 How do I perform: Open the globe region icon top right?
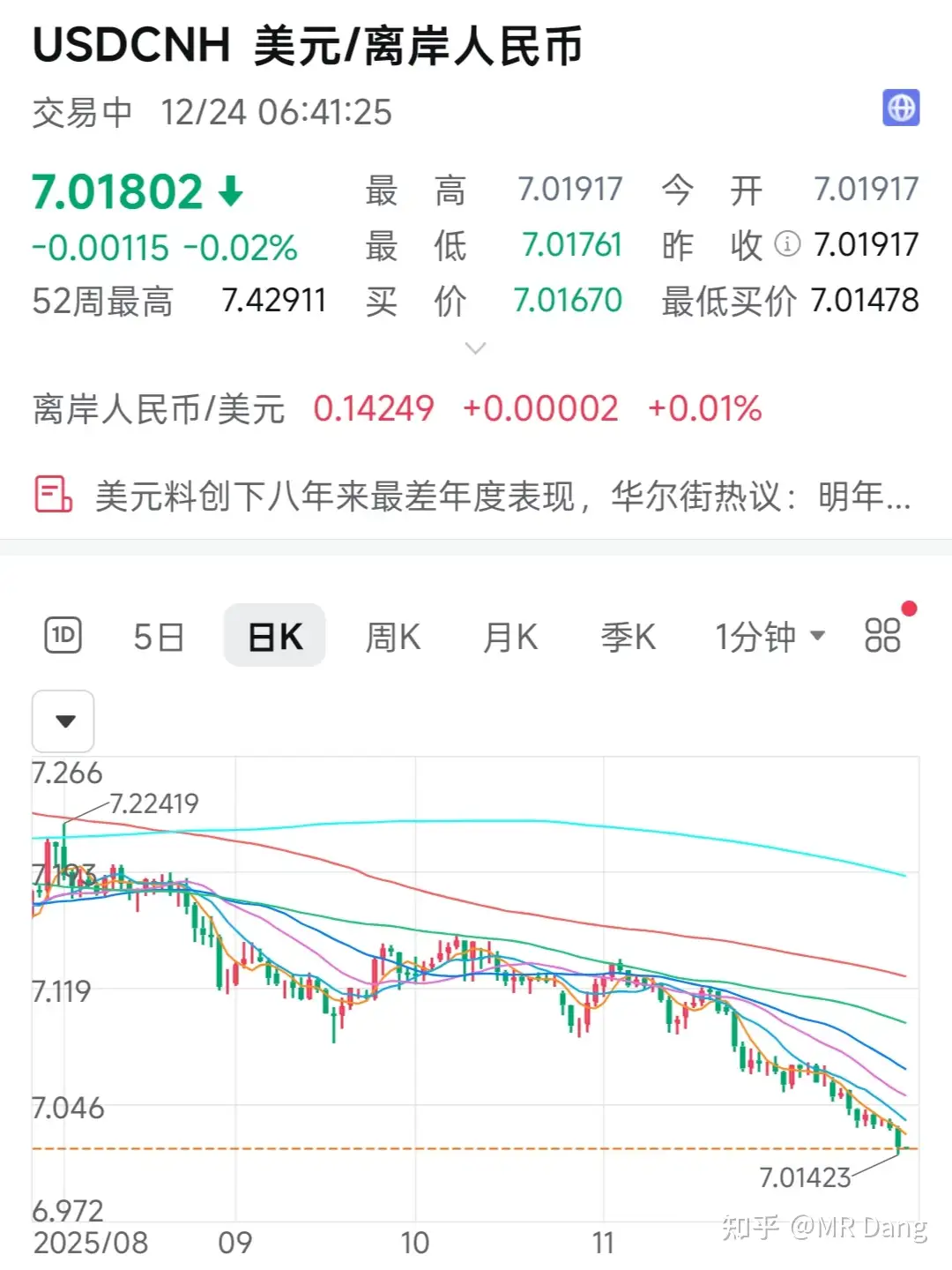click(900, 108)
